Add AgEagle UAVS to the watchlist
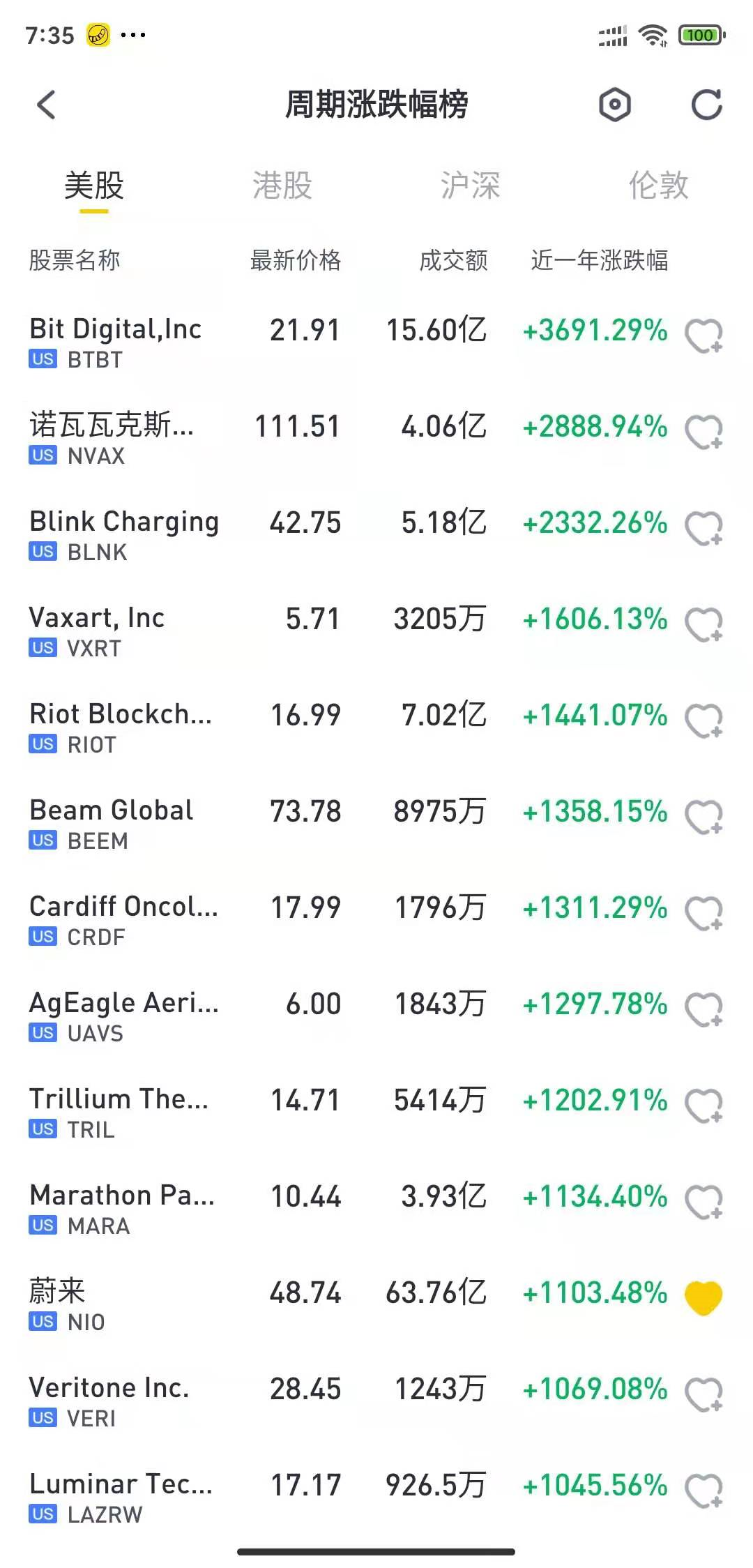753x1568 pixels. coord(703,1010)
